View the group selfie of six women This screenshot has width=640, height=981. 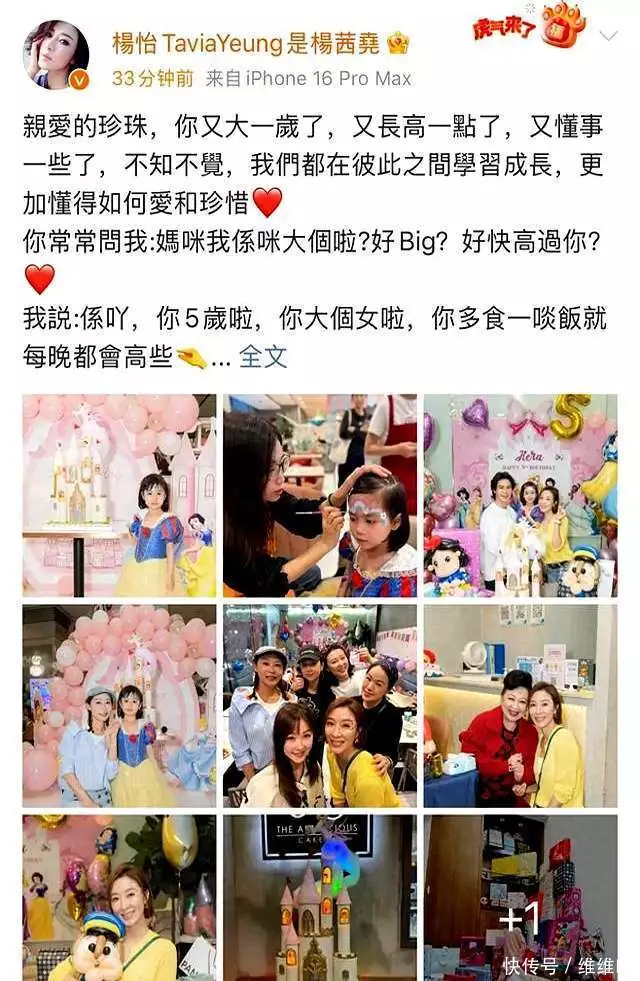pyautogui.click(x=320, y=705)
